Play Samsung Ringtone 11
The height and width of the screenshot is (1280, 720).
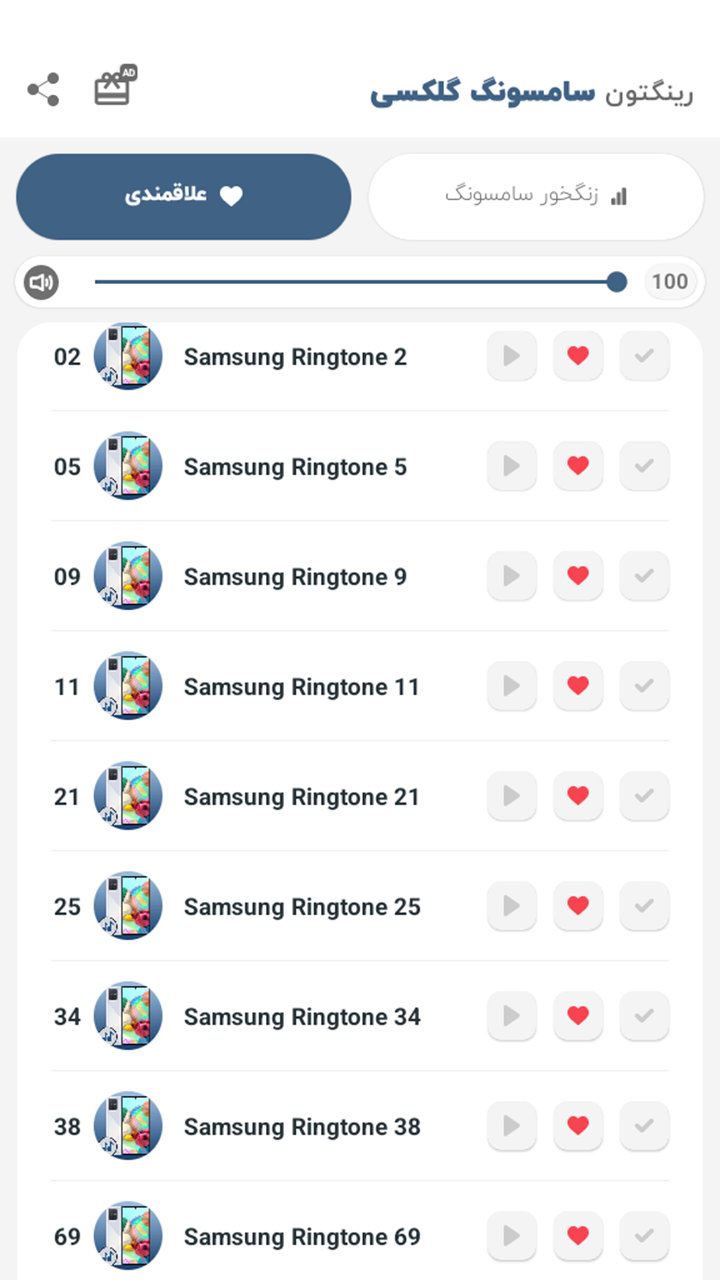(x=511, y=686)
